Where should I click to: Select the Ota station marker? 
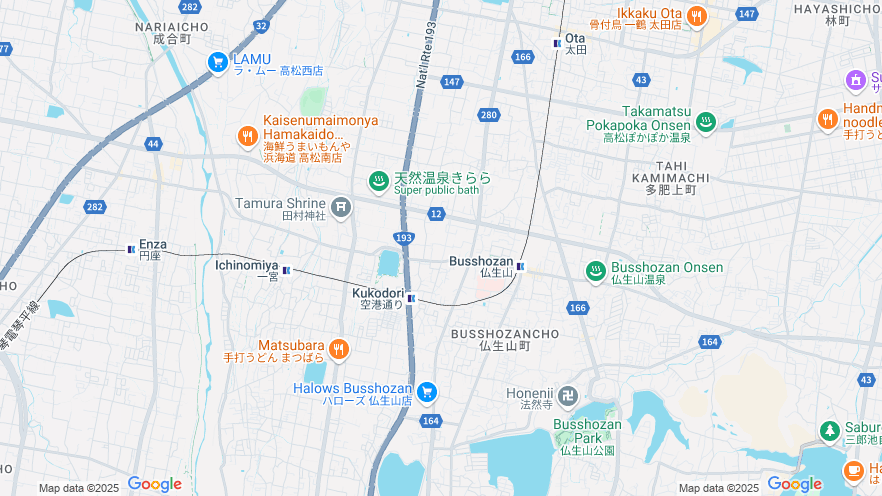557,43
